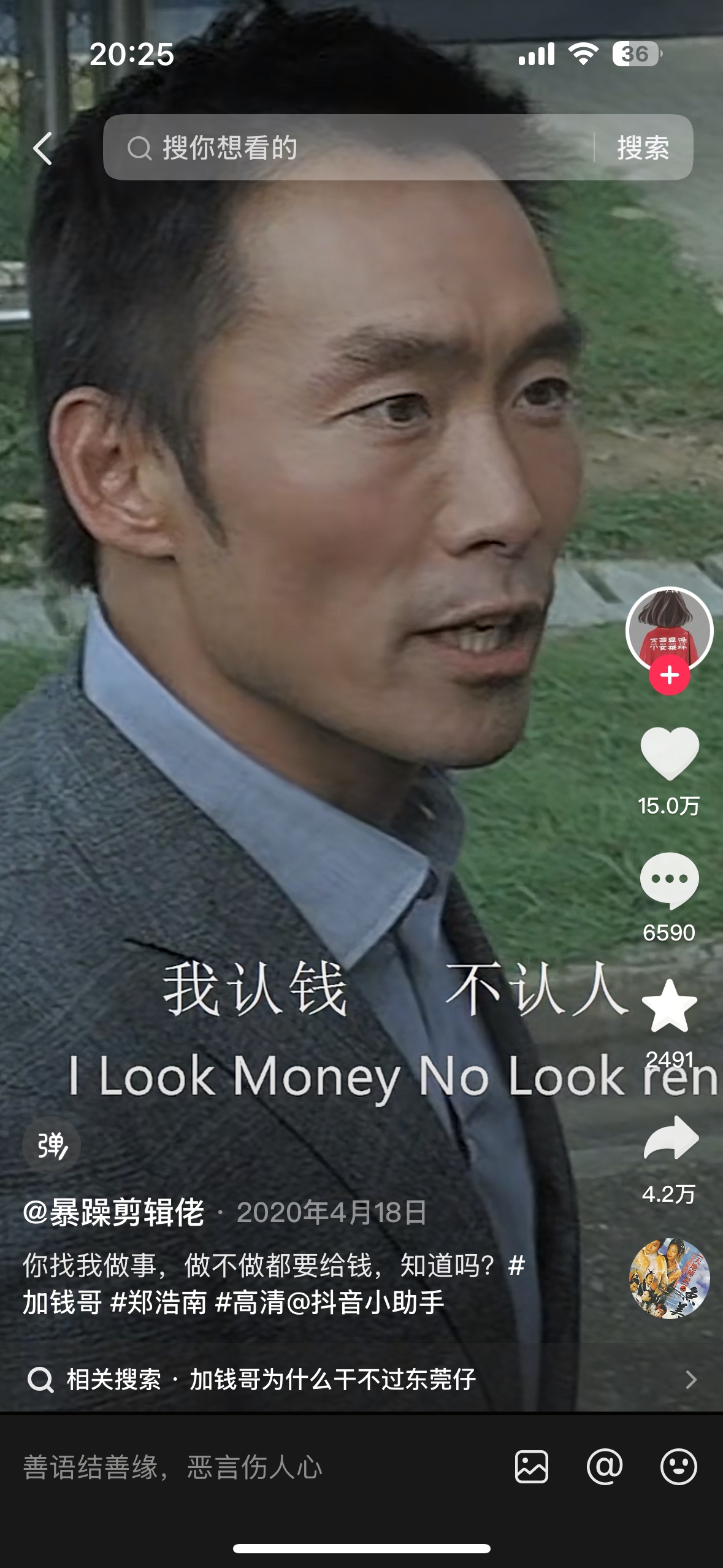Tap the 搜索 button
Screen dimensions: 723x1568
tap(643, 148)
